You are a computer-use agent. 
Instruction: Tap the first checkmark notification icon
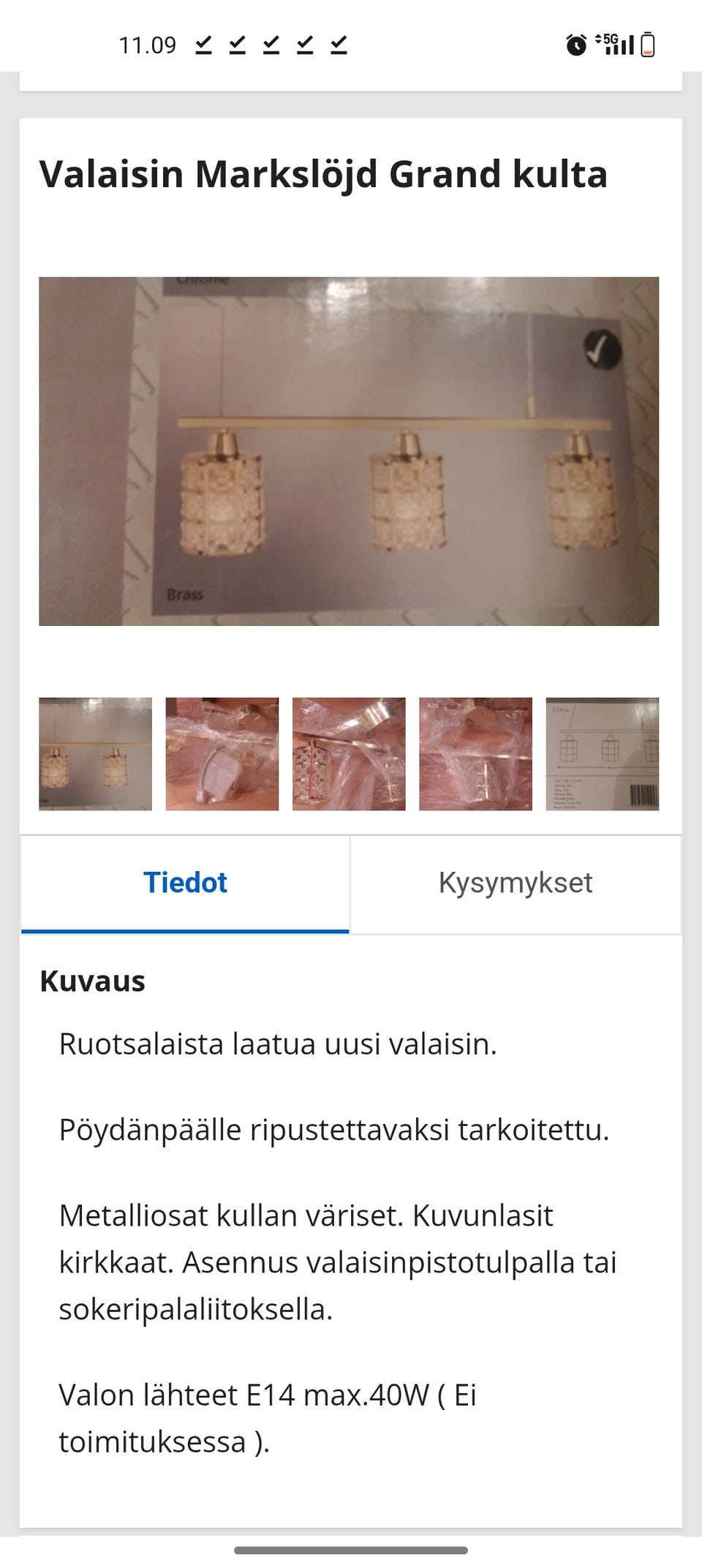click(203, 45)
